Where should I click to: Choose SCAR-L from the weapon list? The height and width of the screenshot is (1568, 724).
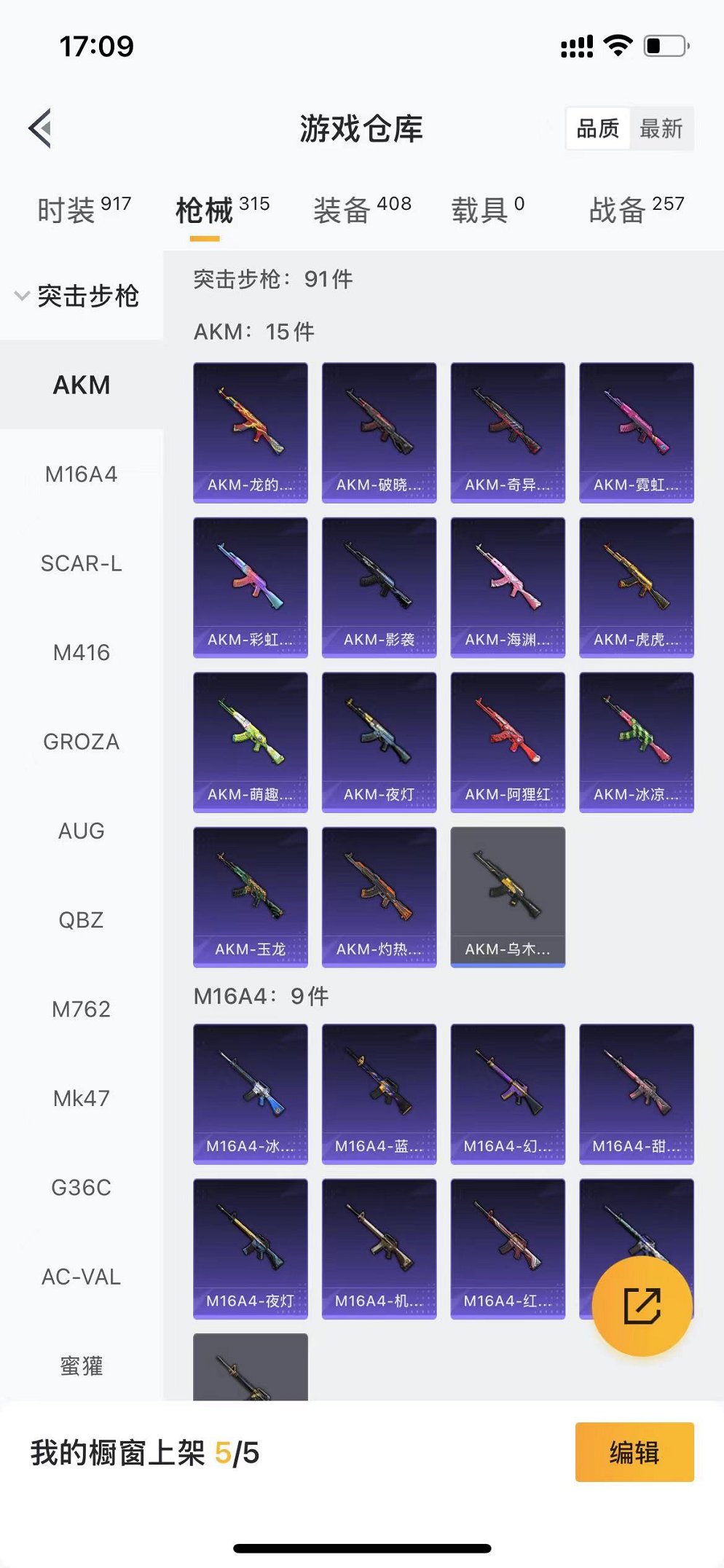(x=82, y=563)
